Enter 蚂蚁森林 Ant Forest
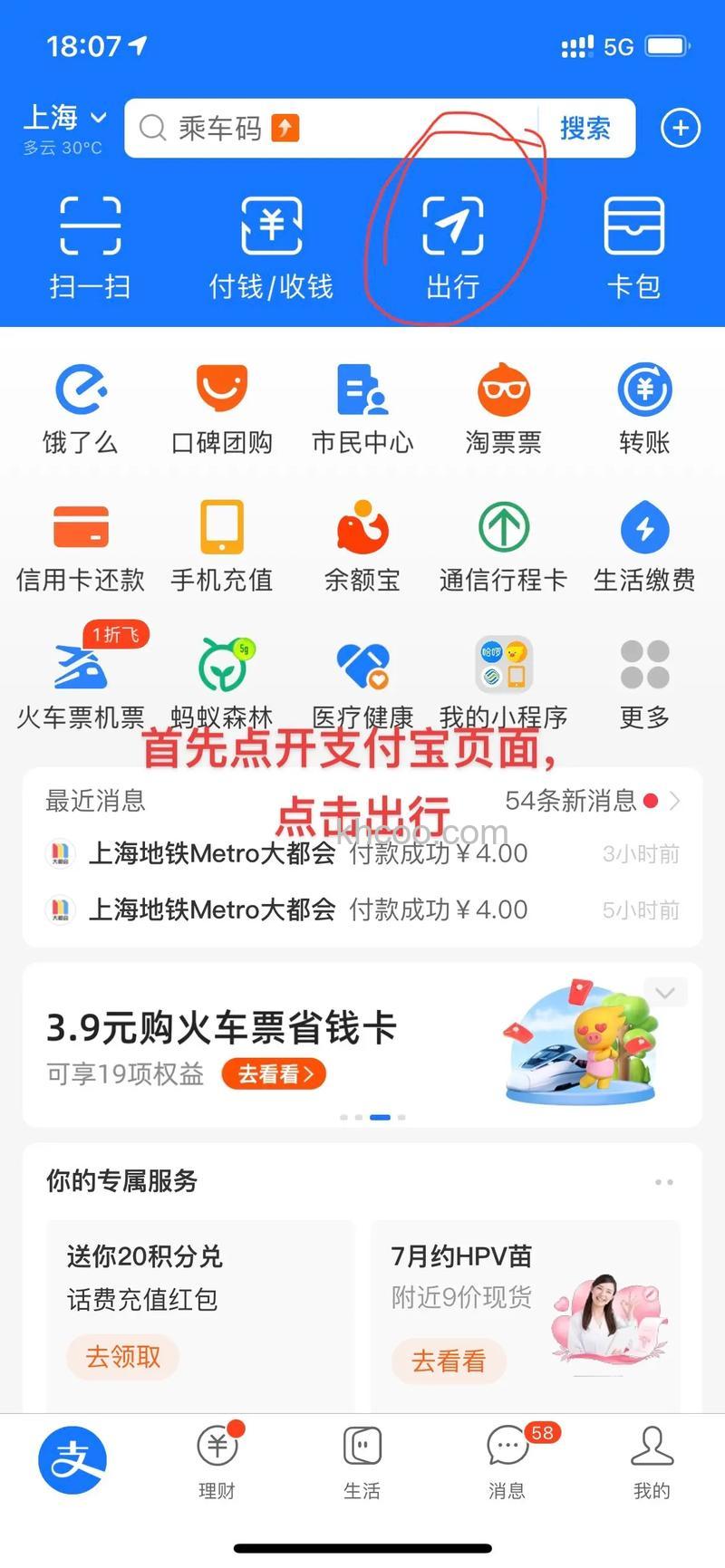The height and width of the screenshot is (1568, 725). pyautogui.click(x=220, y=679)
